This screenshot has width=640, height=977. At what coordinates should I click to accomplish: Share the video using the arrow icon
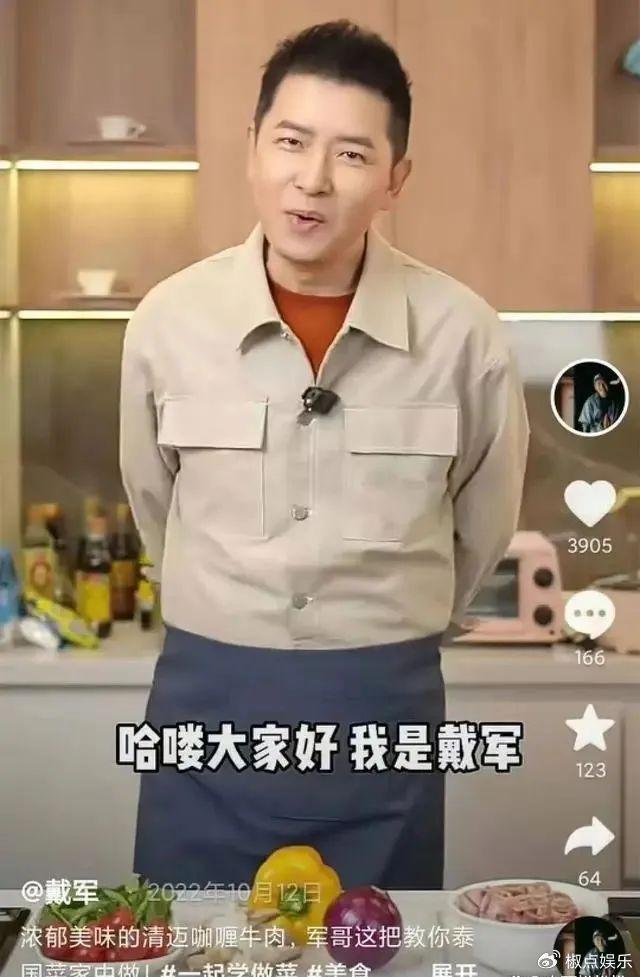click(590, 837)
